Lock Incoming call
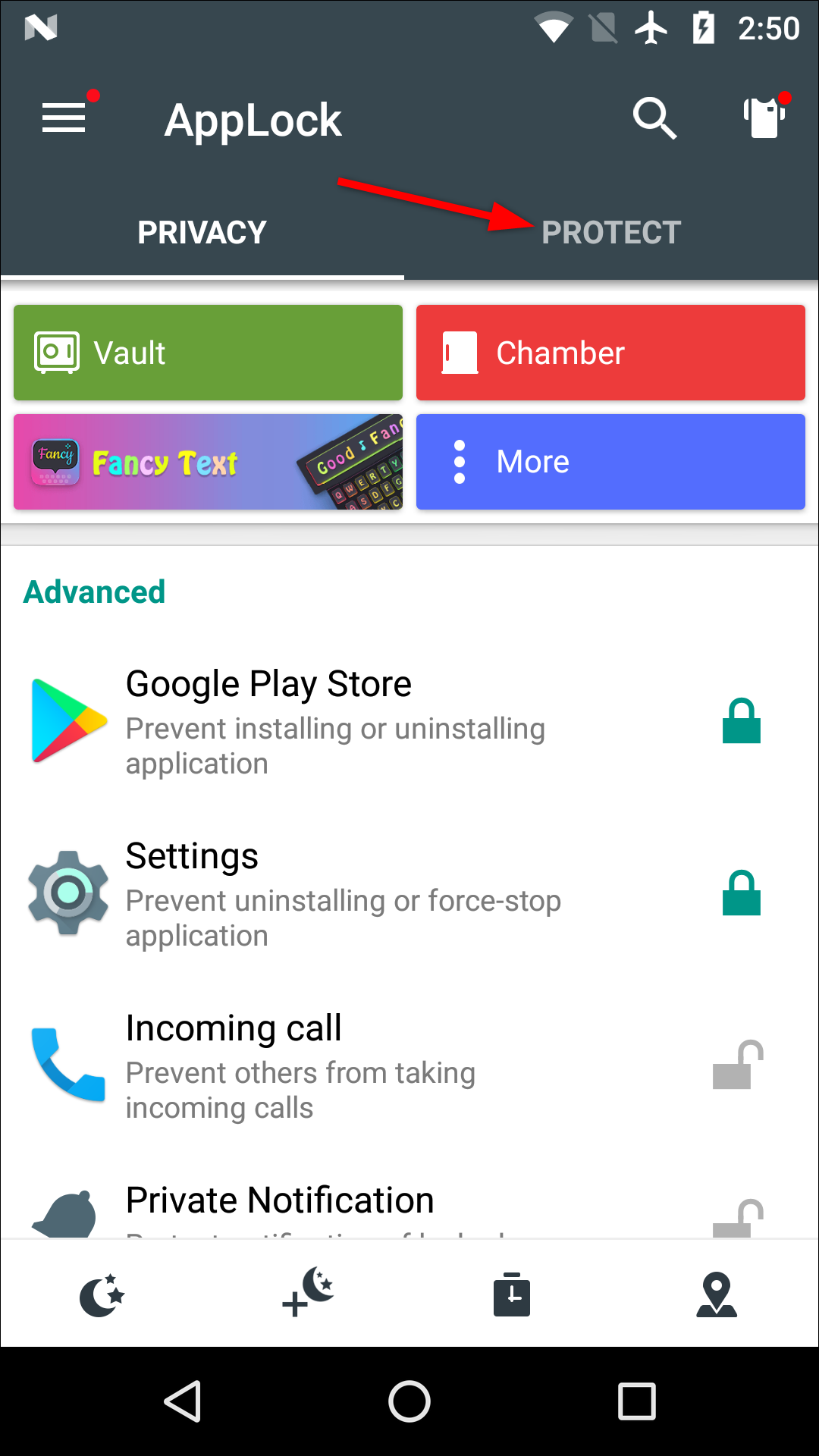This screenshot has width=819, height=1456. pos(737,1065)
